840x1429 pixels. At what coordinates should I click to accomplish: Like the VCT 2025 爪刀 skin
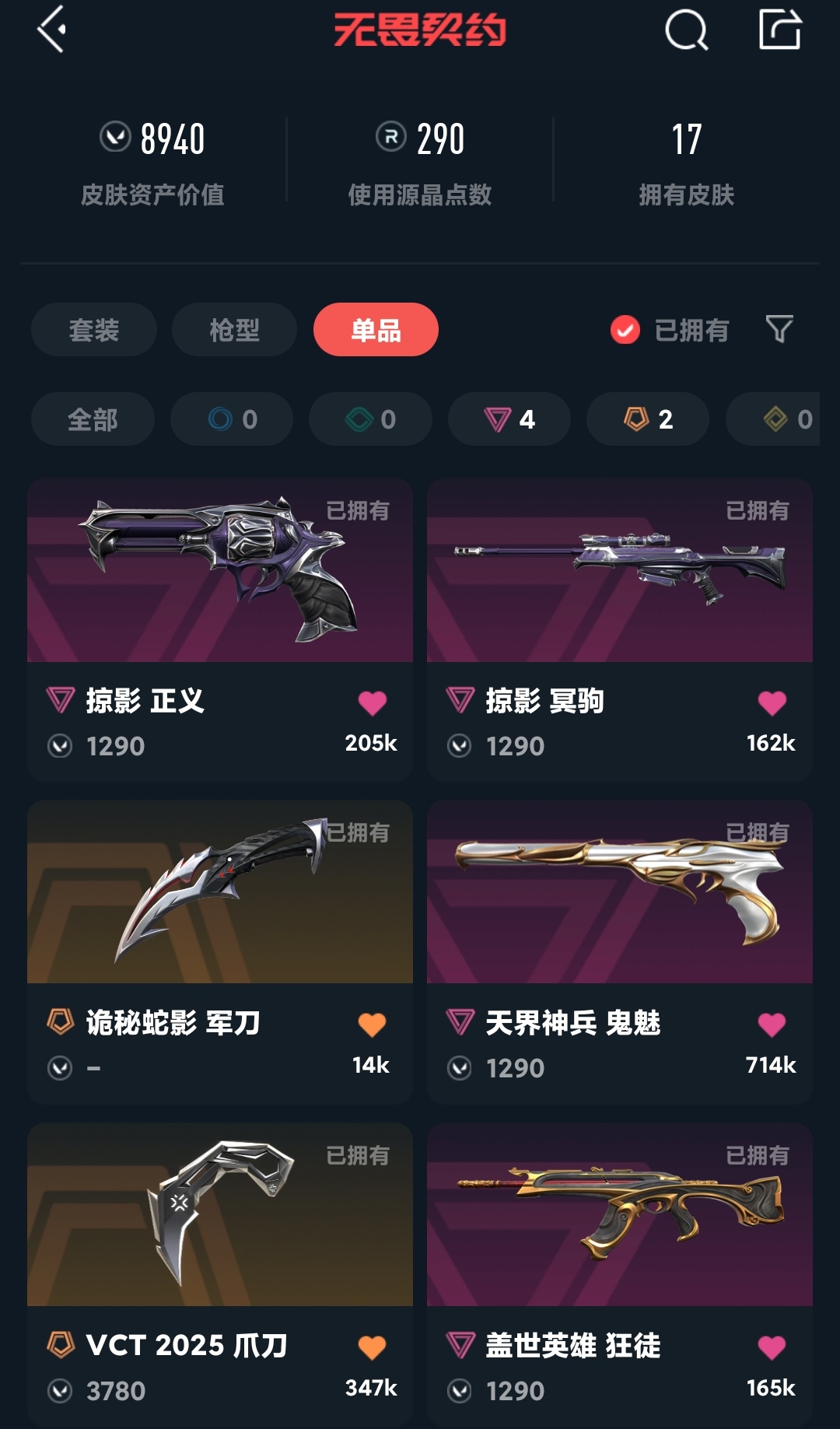[373, 1347]
